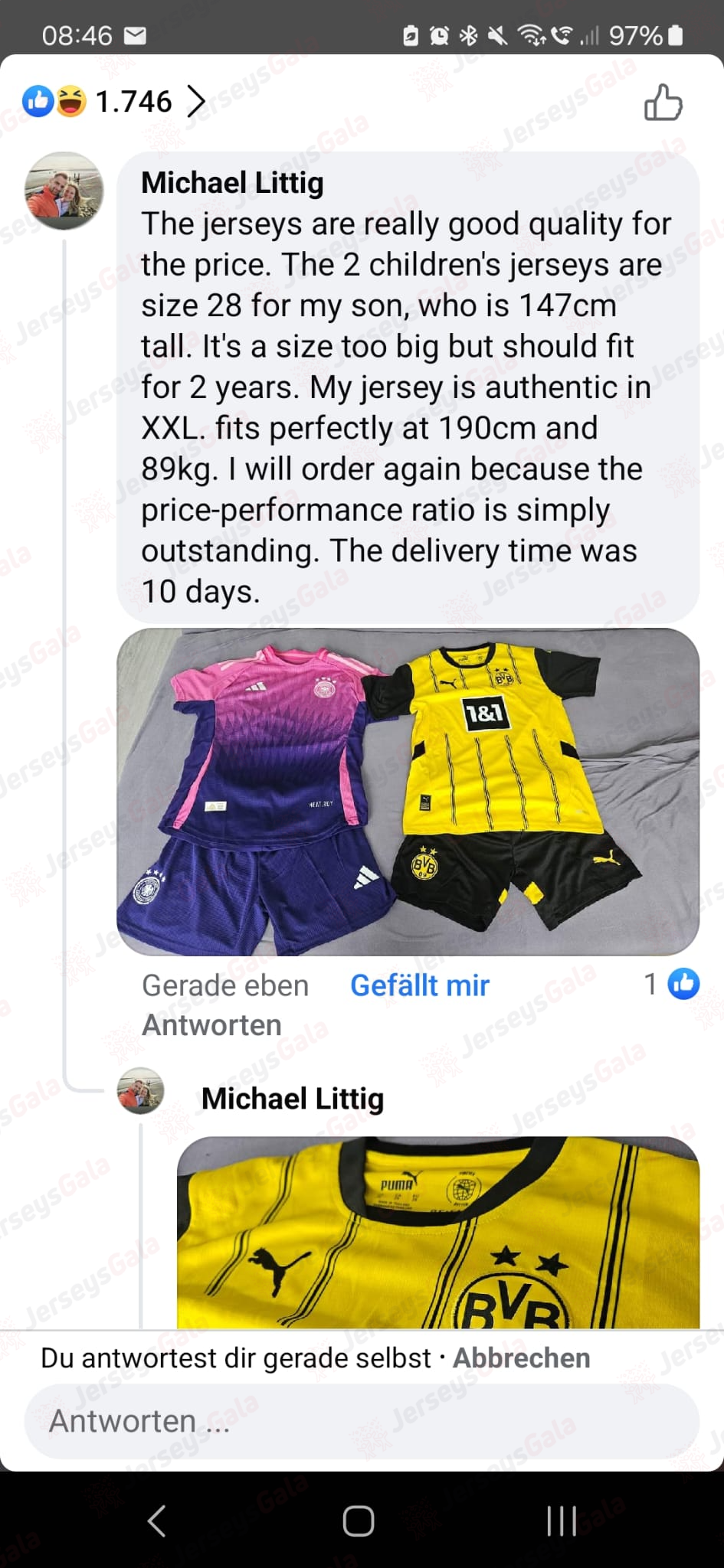
Task: Go back with the system back button
Action: (x=157, y=1521)
